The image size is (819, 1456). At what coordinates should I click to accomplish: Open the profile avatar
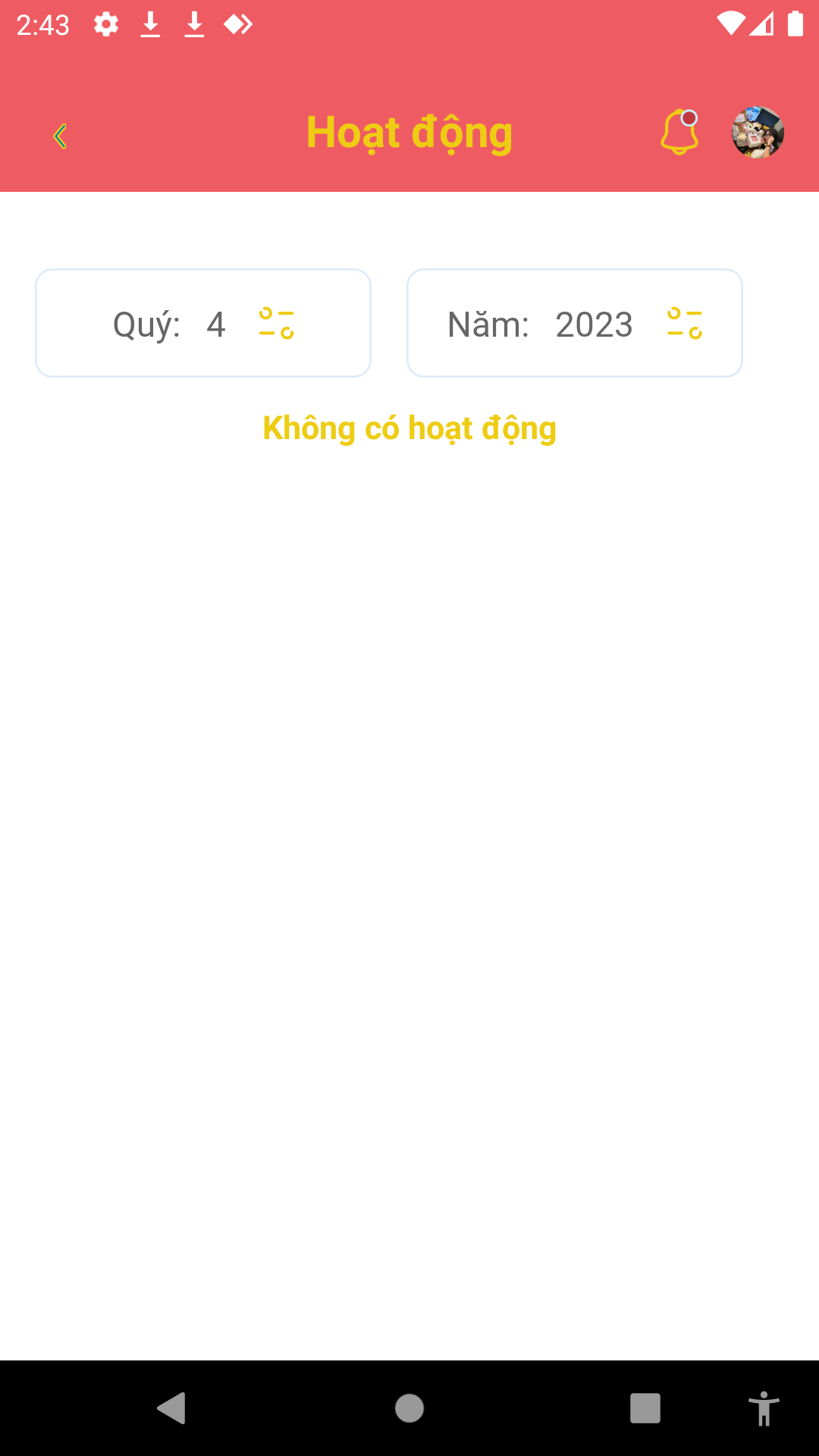(758, 132)
